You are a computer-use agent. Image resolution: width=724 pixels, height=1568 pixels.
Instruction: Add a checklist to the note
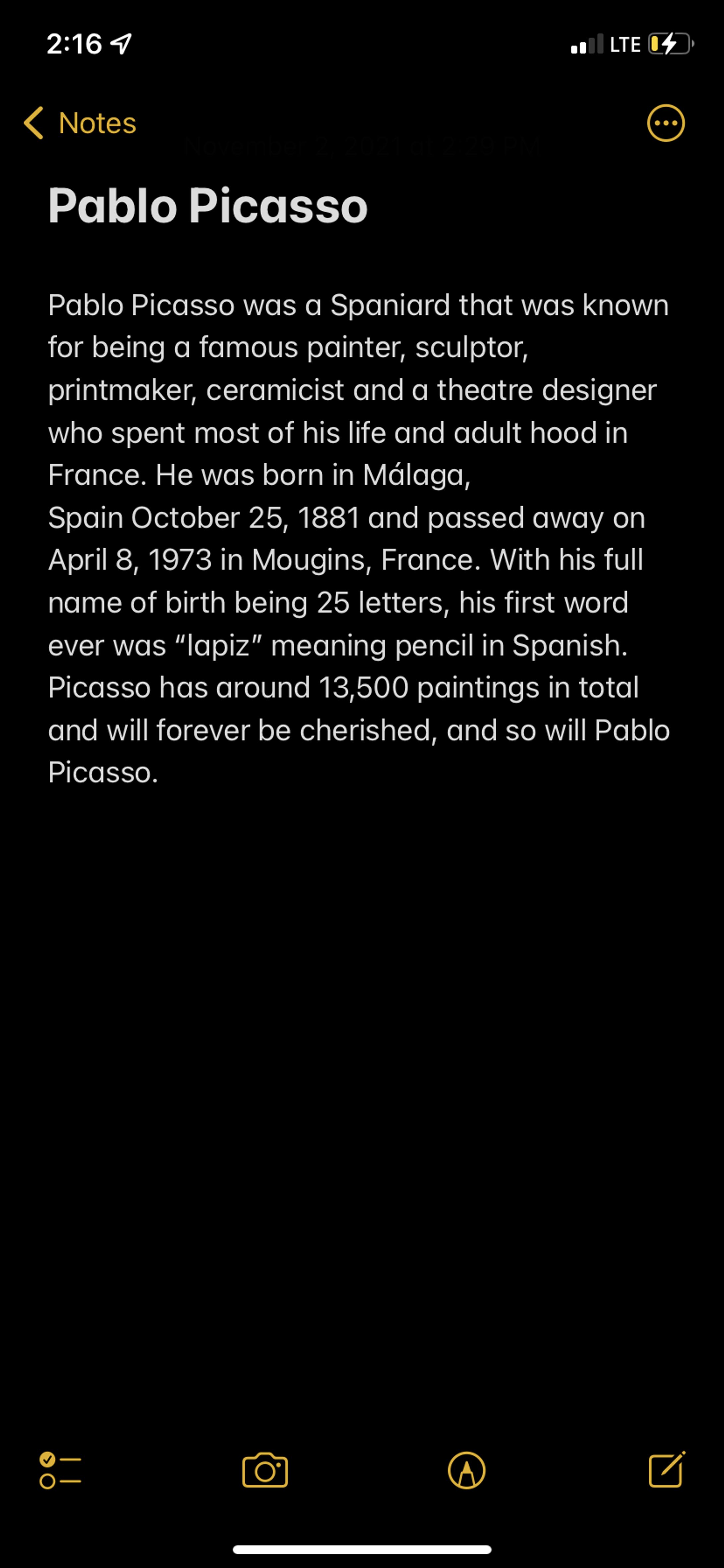(x=60, y=1470)
